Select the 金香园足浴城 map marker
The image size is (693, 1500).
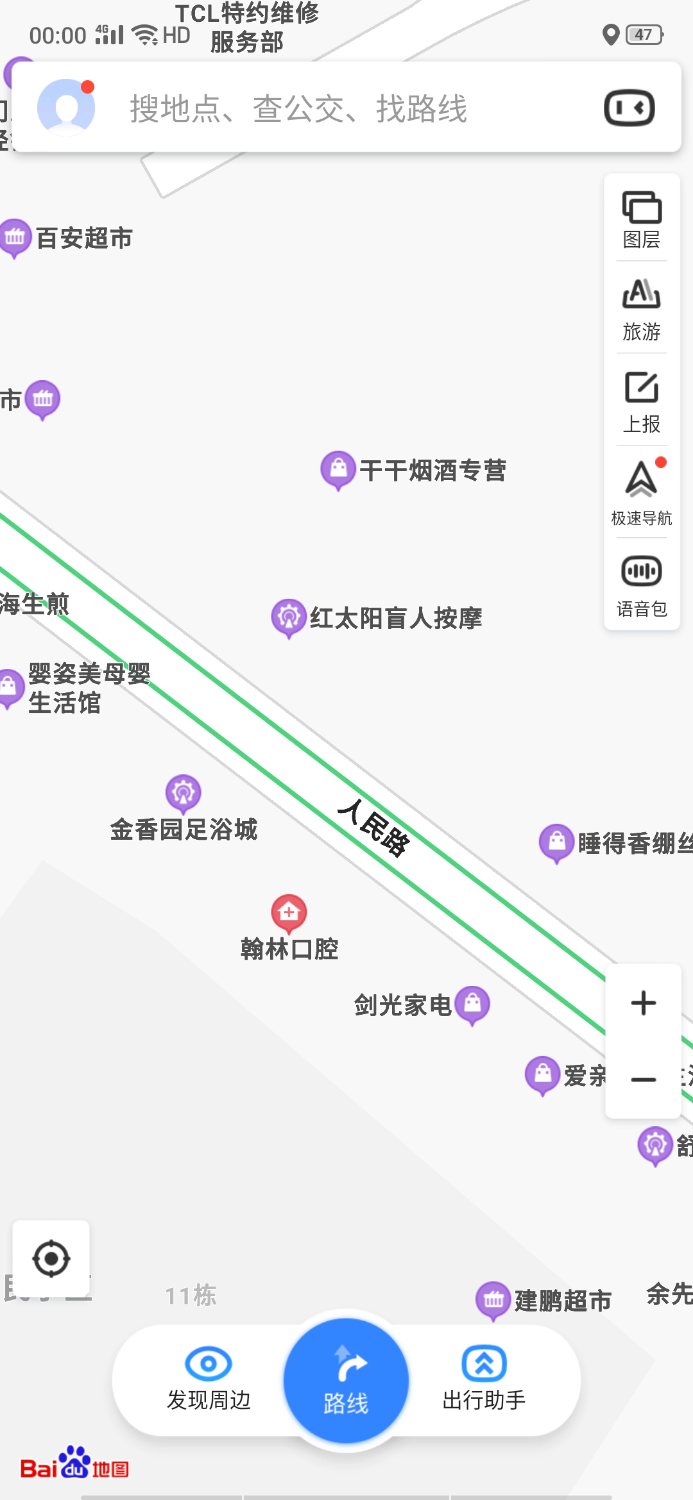[x=183, y=794]
